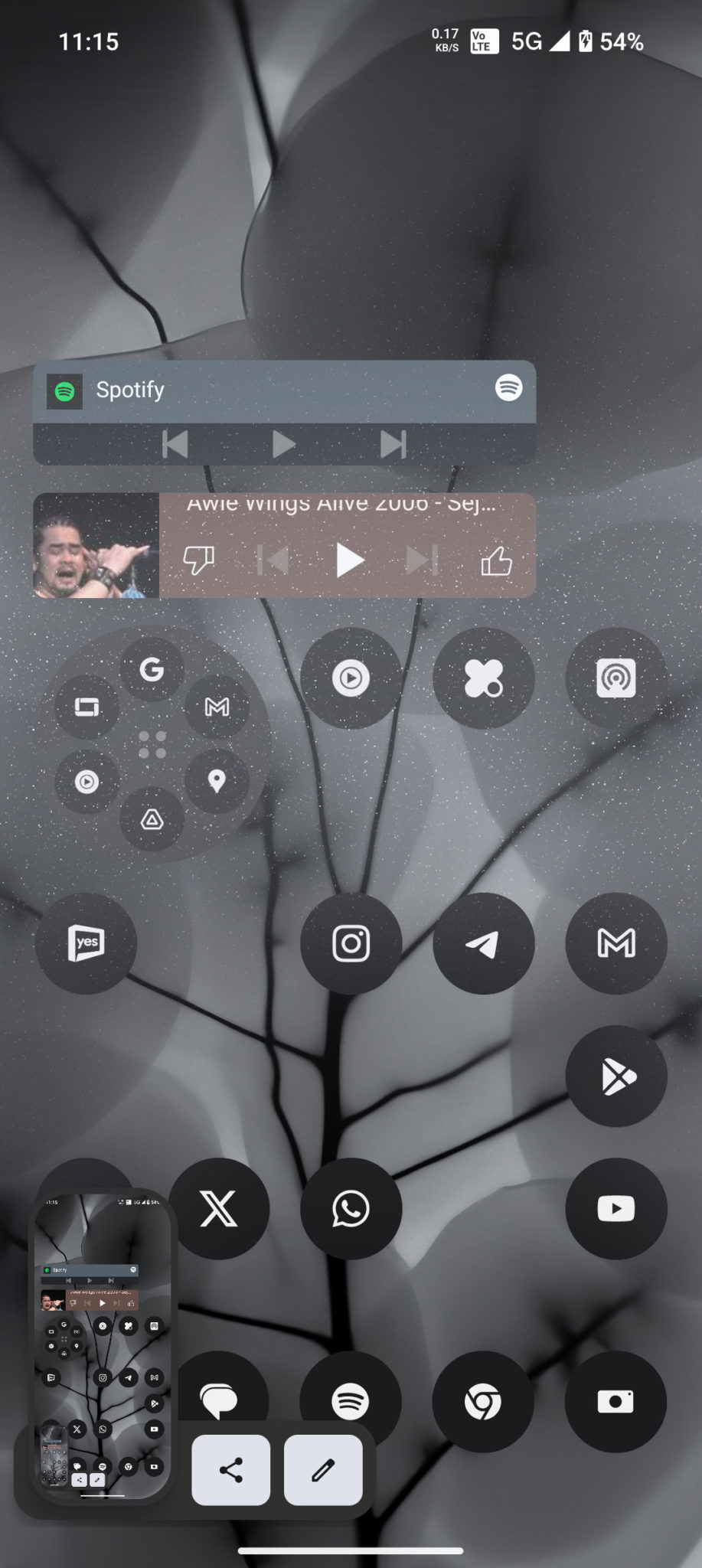Play the track in the Spotify widget
Image resolution: width=702 pixels, height=1568 pixels.
pos(283,444)
